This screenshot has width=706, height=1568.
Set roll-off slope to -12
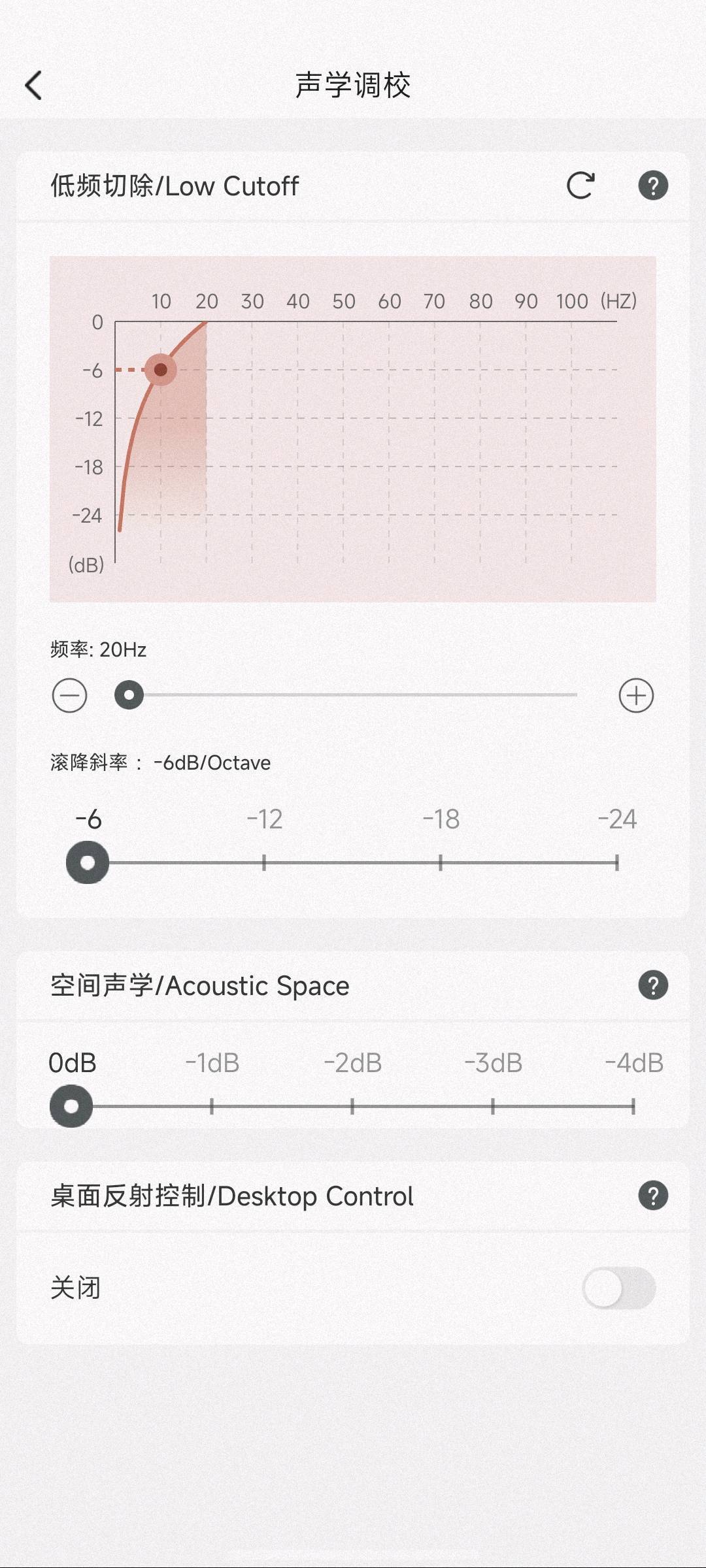(264, 862)
